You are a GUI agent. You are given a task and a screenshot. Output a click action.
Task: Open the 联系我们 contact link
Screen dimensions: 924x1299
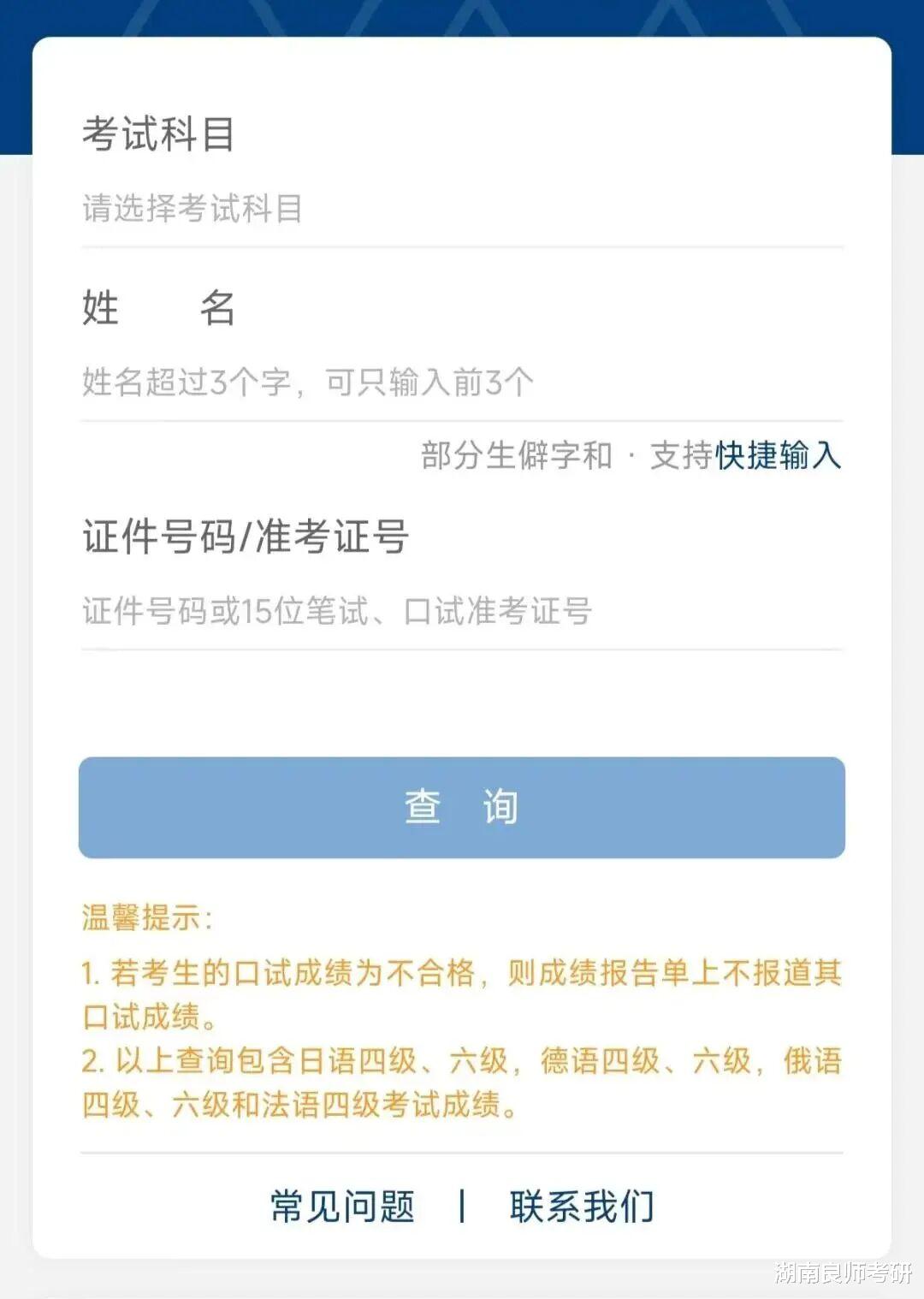[x=582, y=1207]
